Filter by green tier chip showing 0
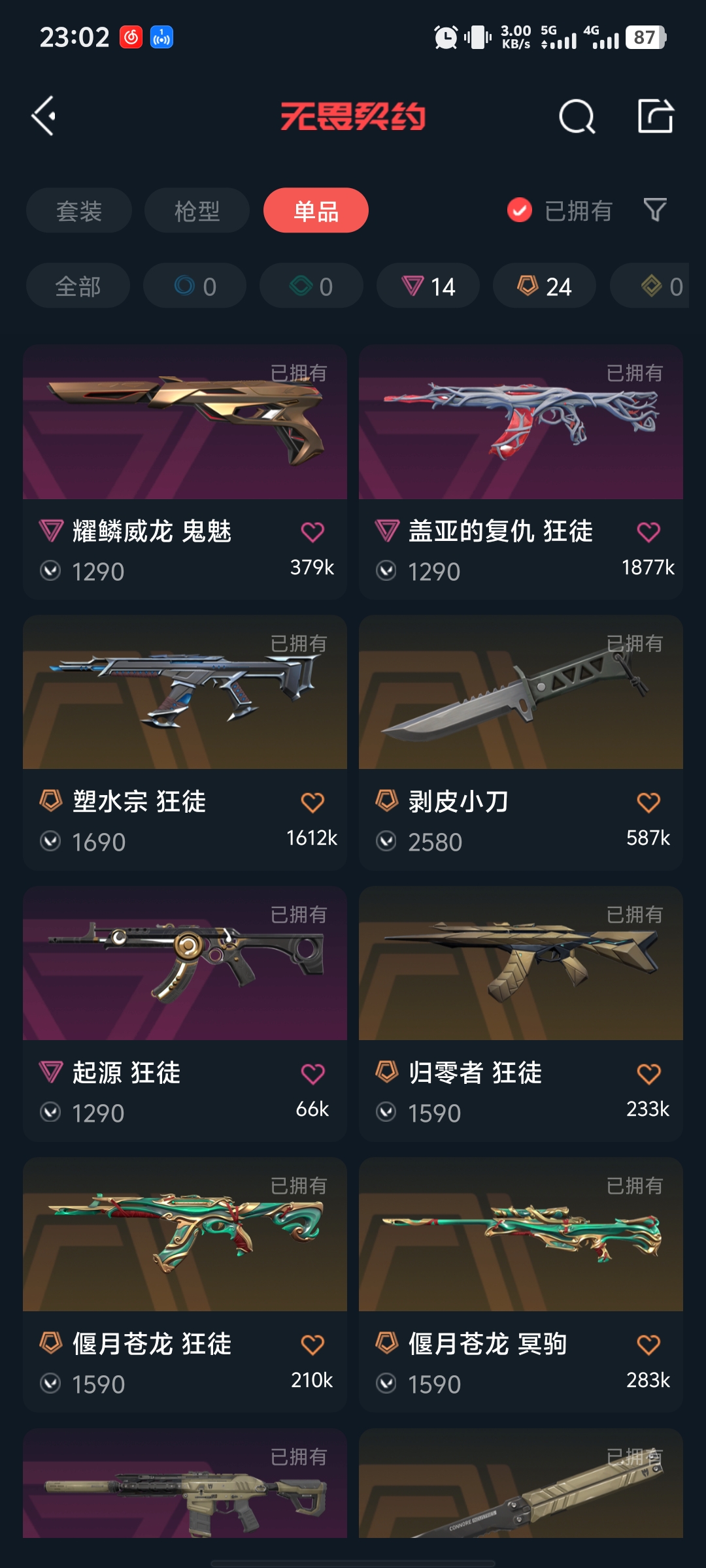 click(311, 286)
